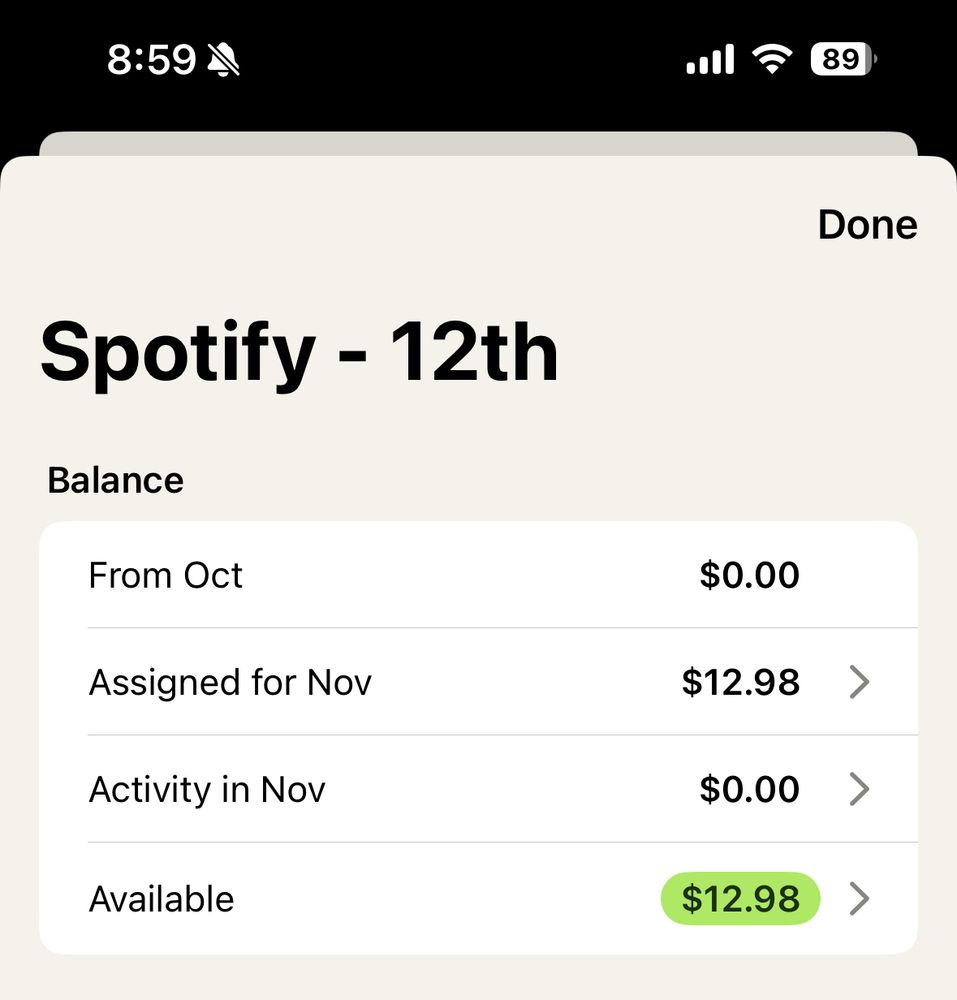This screenshot has height=1000, width=957.
Task: Tap the chevron beside Assigned for Nov
Action: pos(858,682)
